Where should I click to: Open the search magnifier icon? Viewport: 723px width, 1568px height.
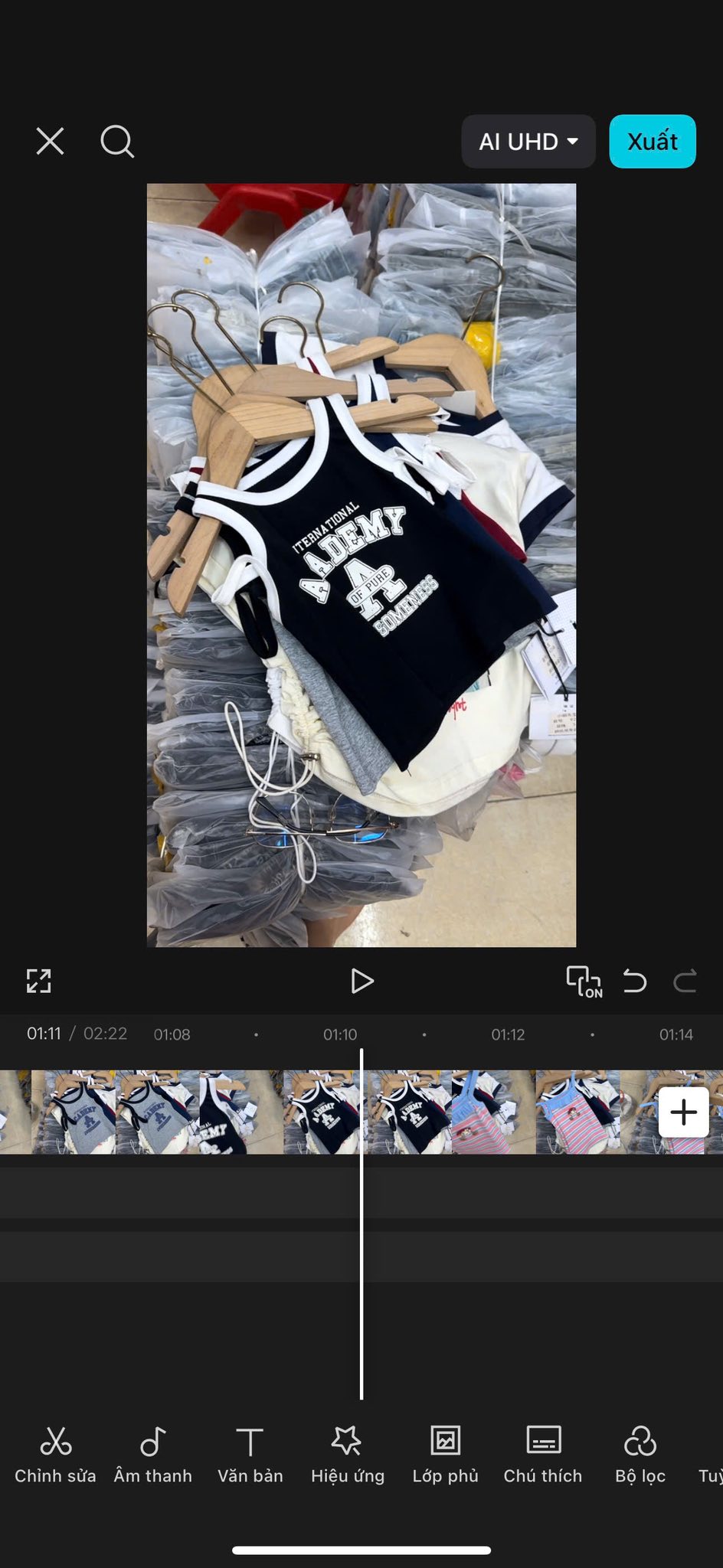[x=117, y=142]
